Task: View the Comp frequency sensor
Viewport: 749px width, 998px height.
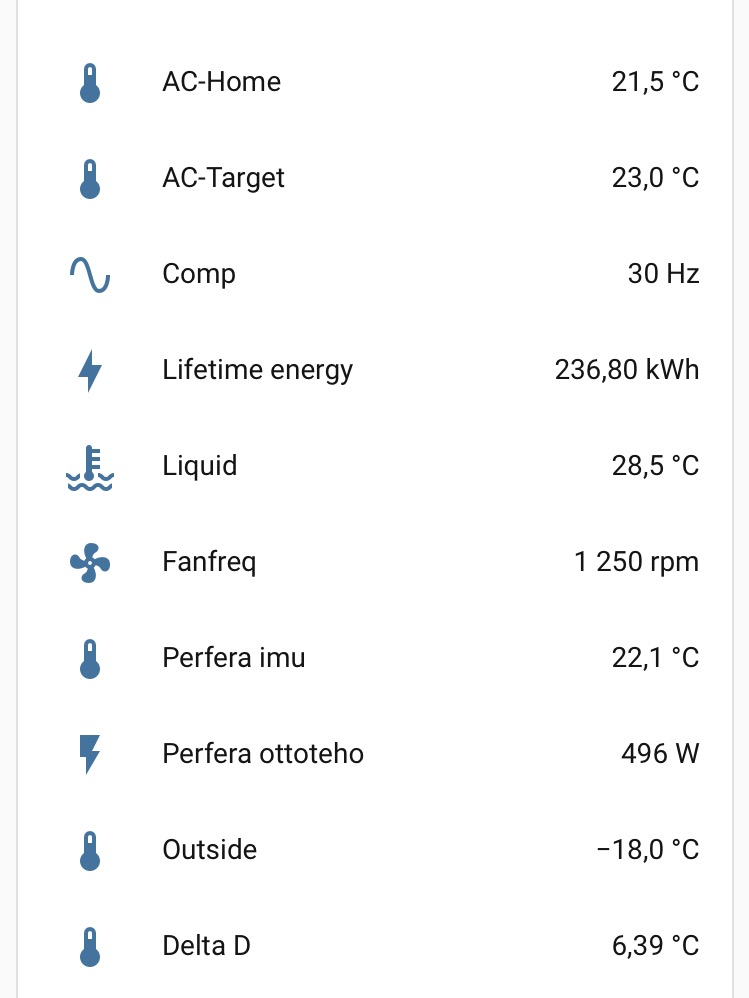Action: tap(199, 274)
